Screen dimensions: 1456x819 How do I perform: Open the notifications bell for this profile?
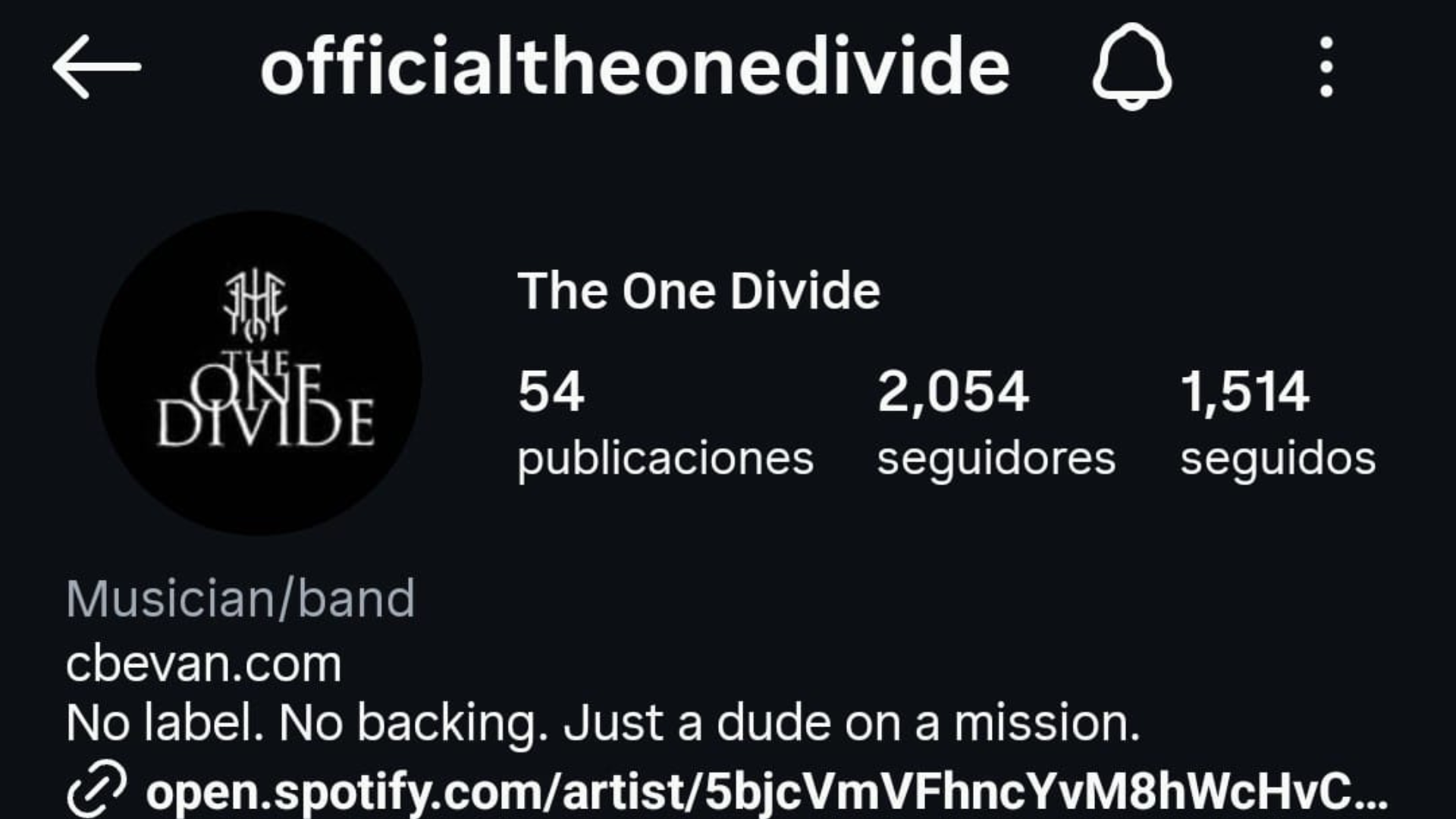pyautogui.click(x=1131, y=67)
